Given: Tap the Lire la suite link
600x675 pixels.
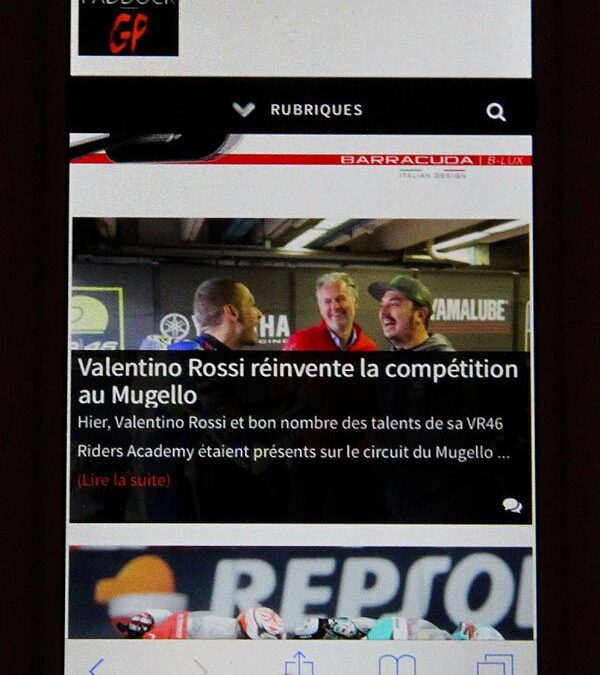Looking at the screenshot, I should point(124,481).
